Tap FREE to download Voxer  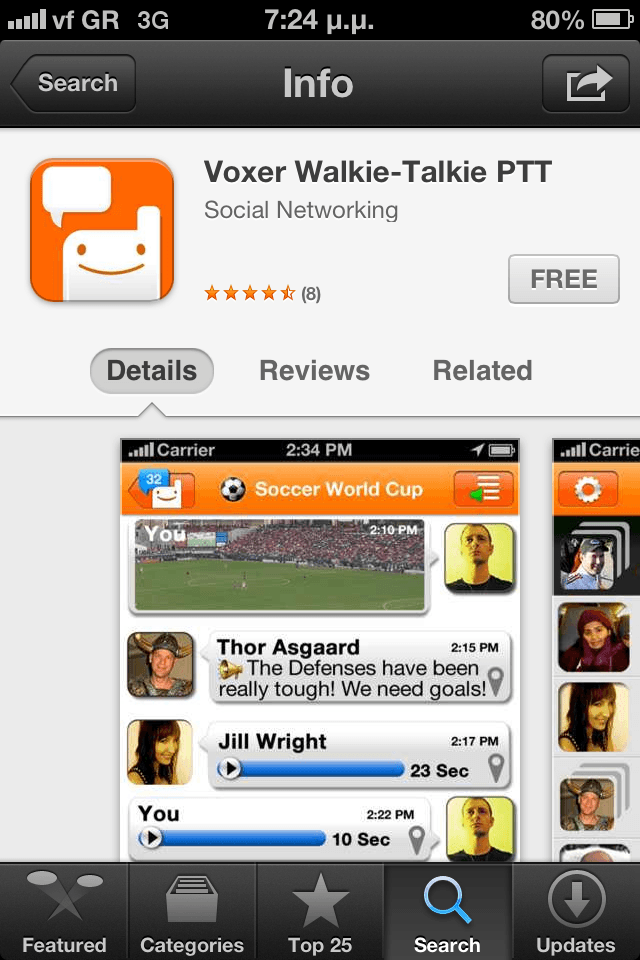point(564,279)
